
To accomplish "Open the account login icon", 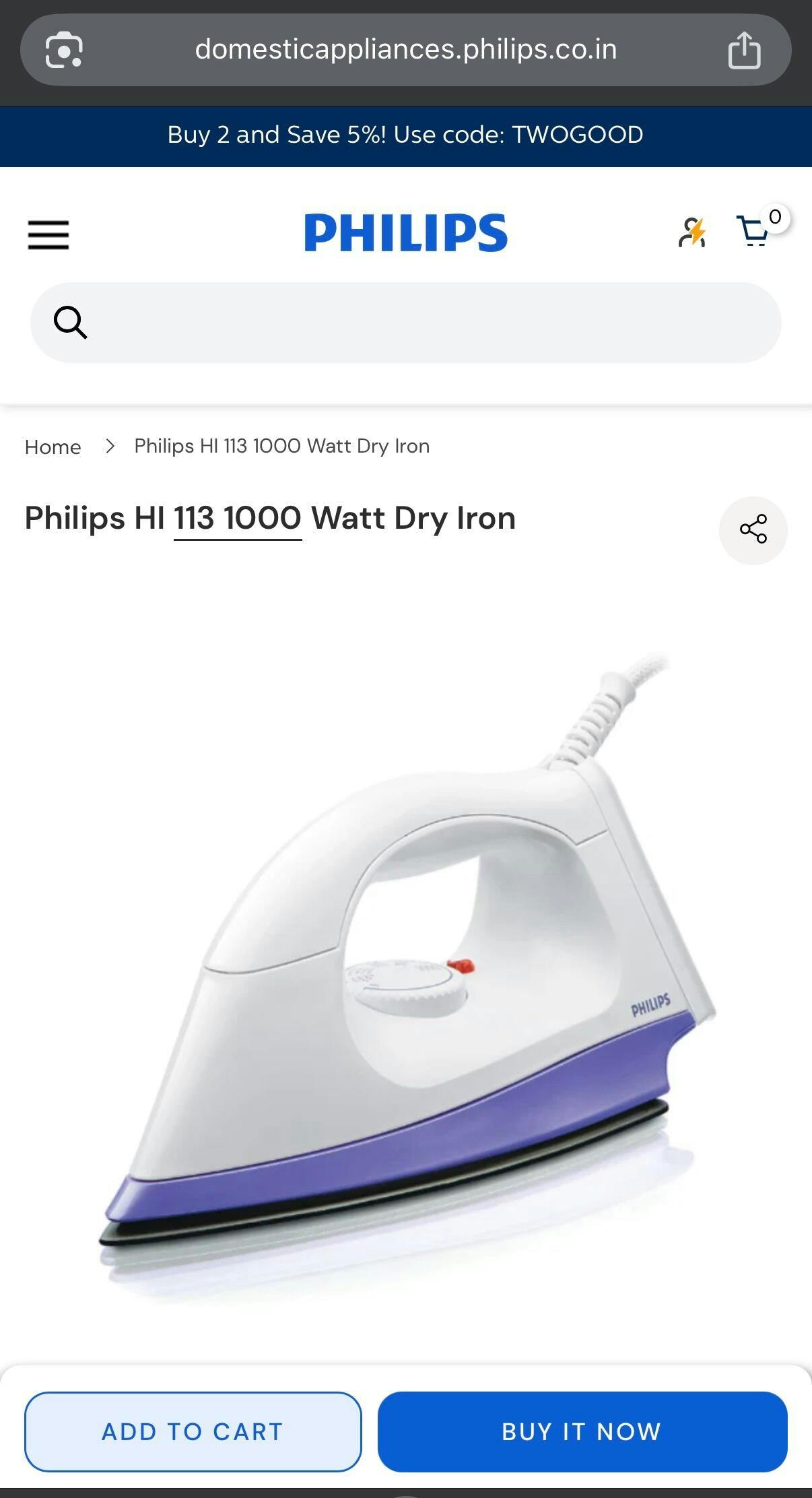I will tap(691, 233).
